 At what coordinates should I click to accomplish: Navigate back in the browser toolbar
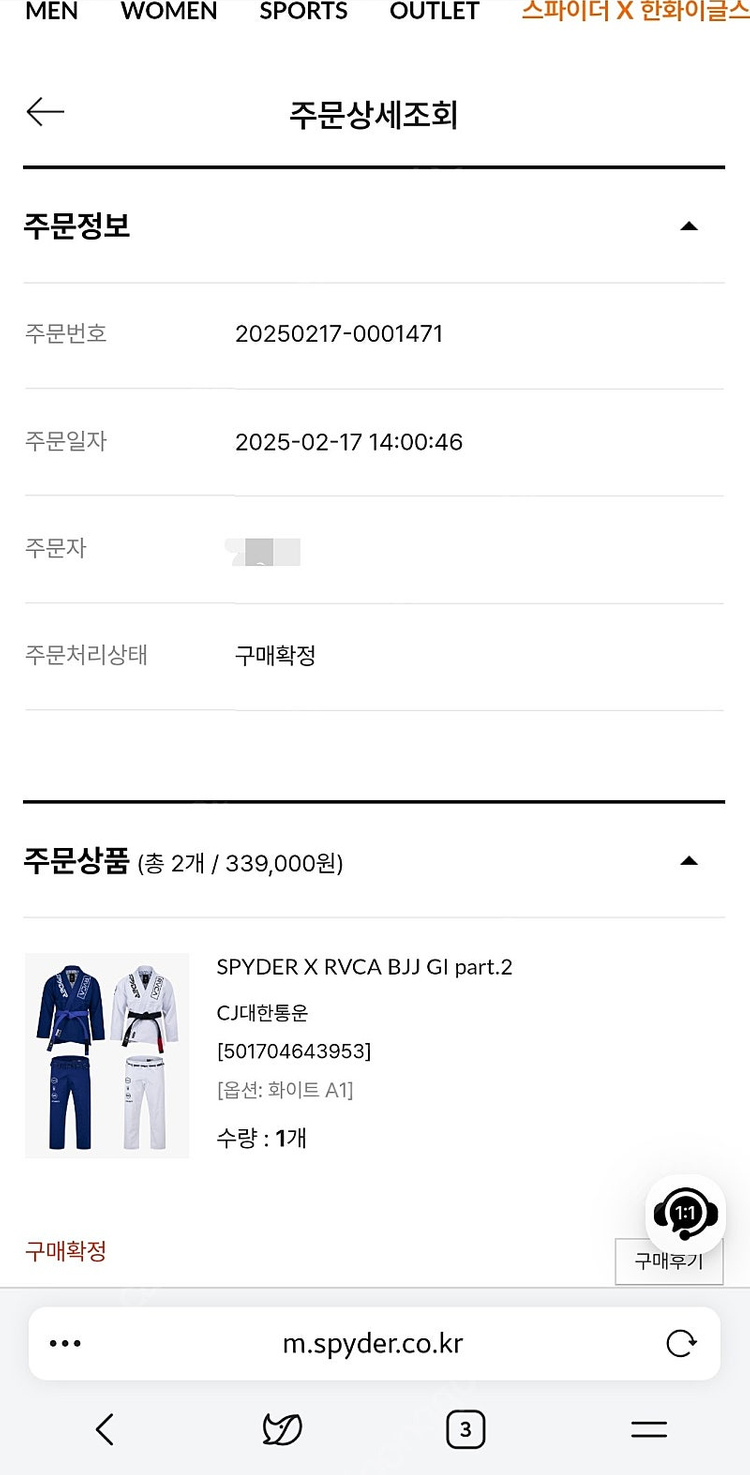[x=105, y=1429]
